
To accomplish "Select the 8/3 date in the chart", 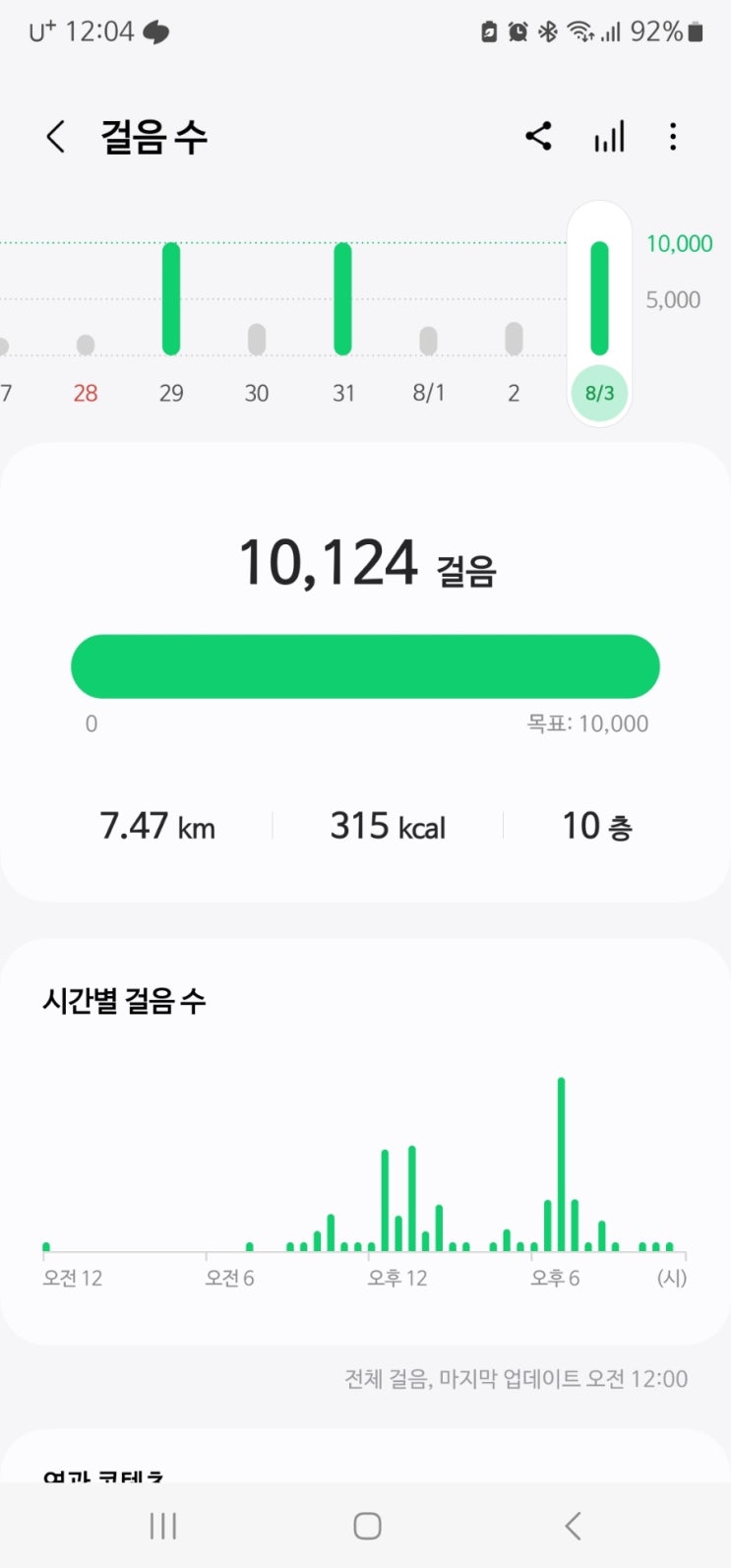I will point(599,394).
